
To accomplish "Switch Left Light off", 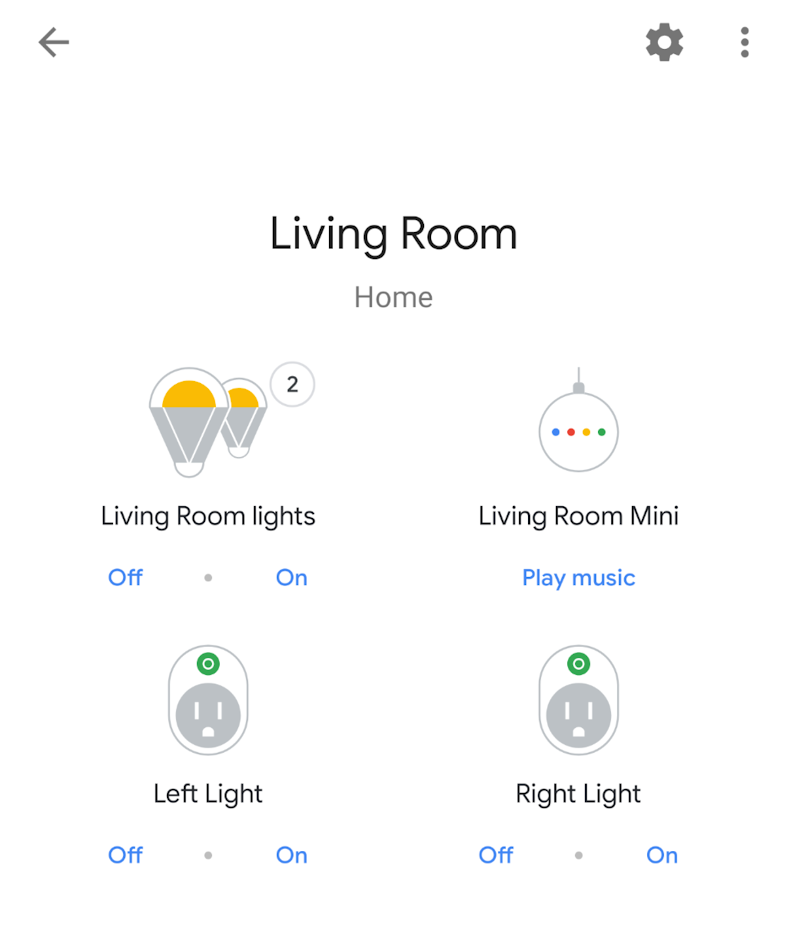I will click(x=125, y=855).
